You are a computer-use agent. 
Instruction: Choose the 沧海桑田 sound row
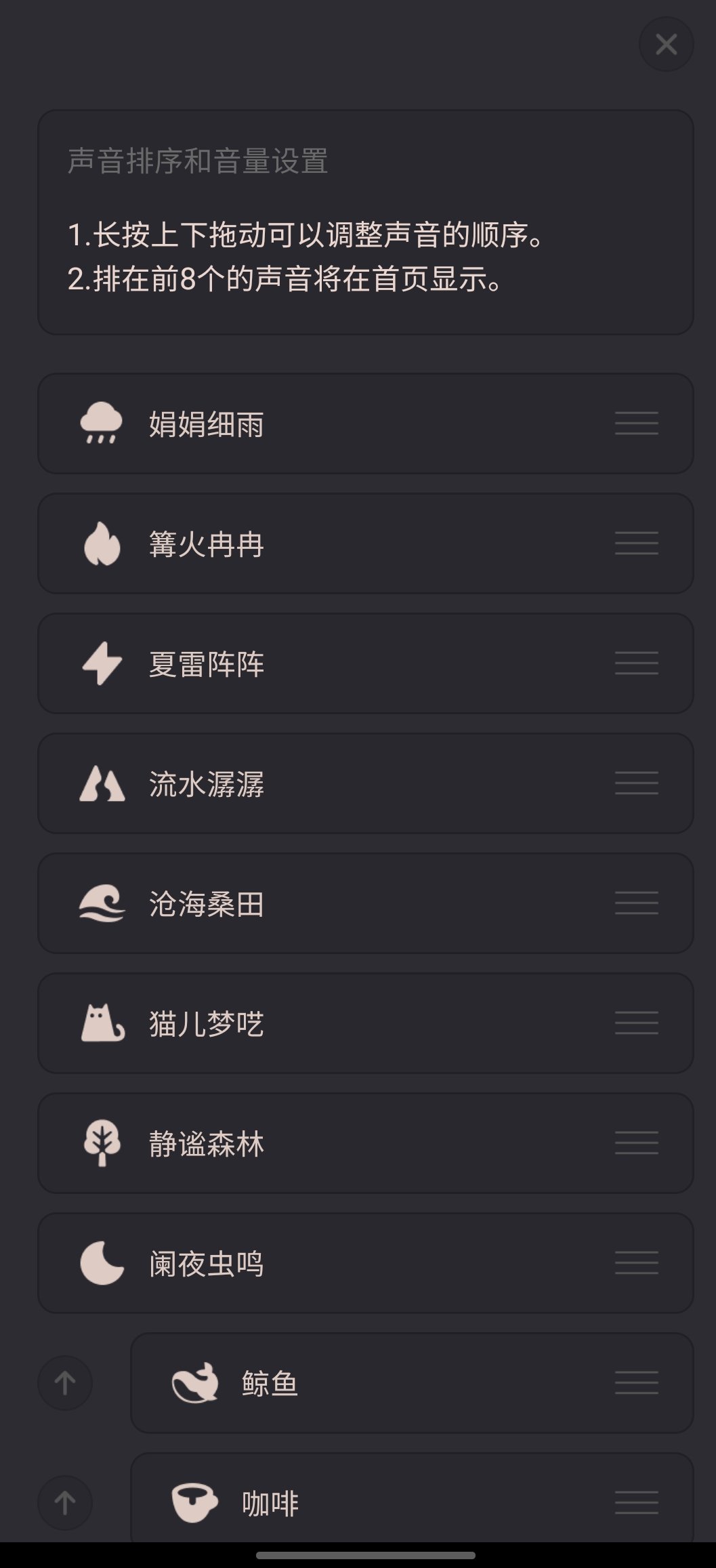pyautogui.click(x=365, y=903)
